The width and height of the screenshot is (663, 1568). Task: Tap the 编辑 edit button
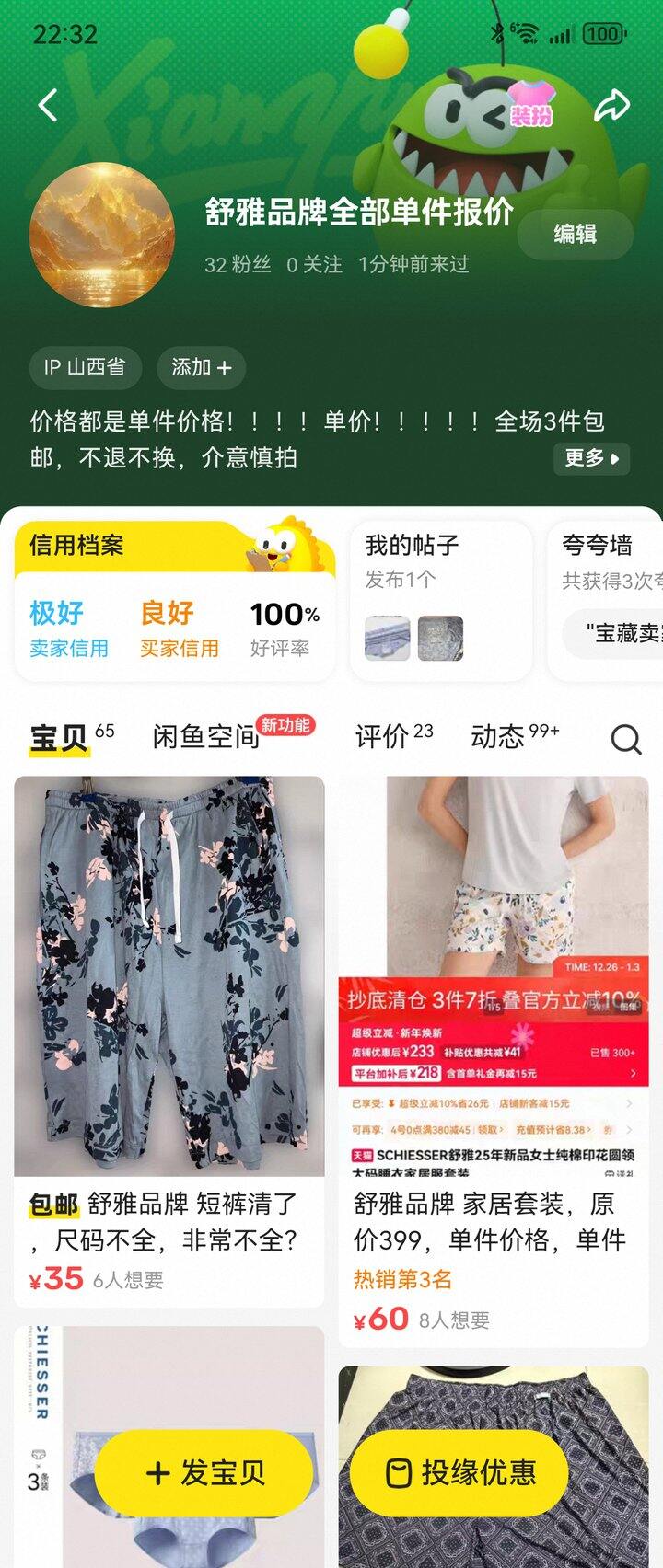point(575,234)
